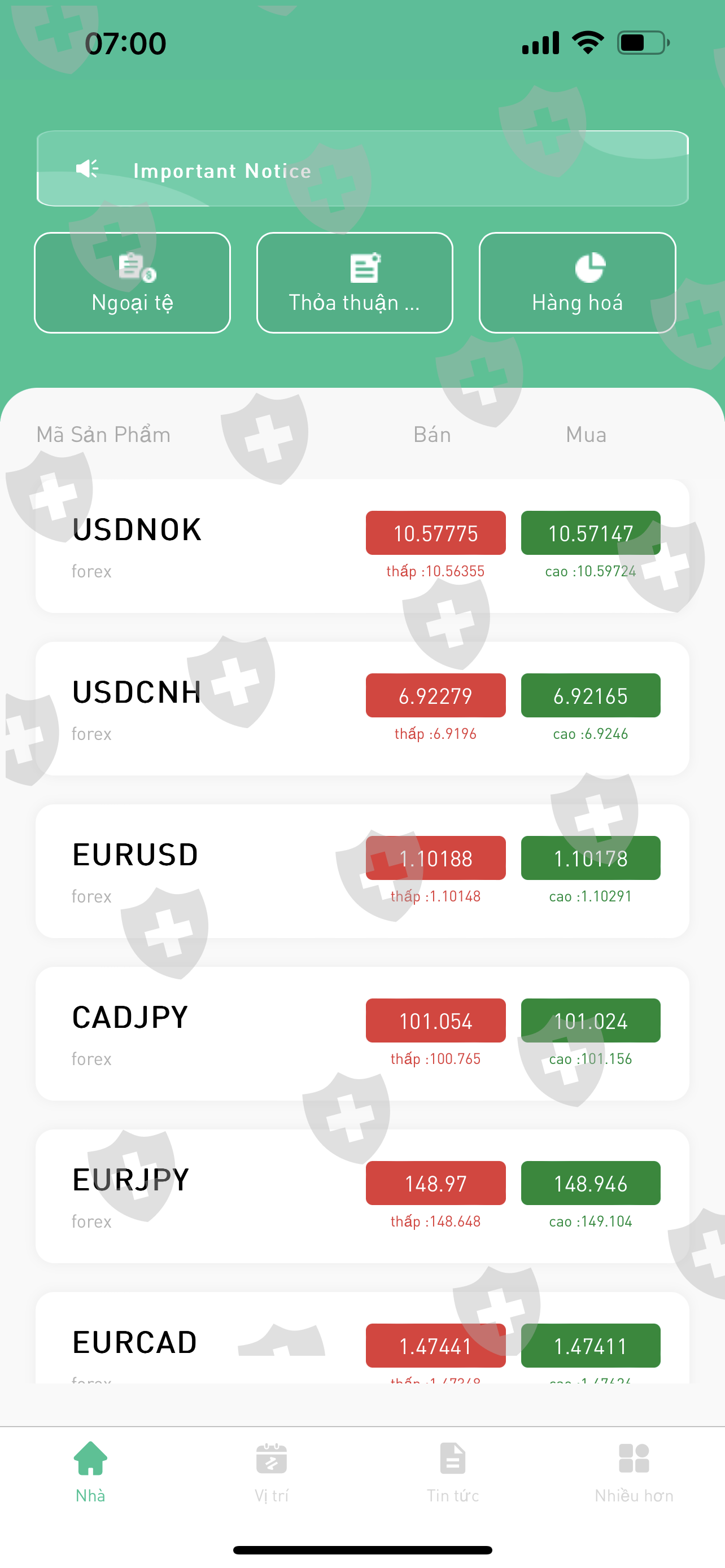Select the Ngoại tệ category
The height and width of the screenshot is (1568, 725).
click(132, 282)
